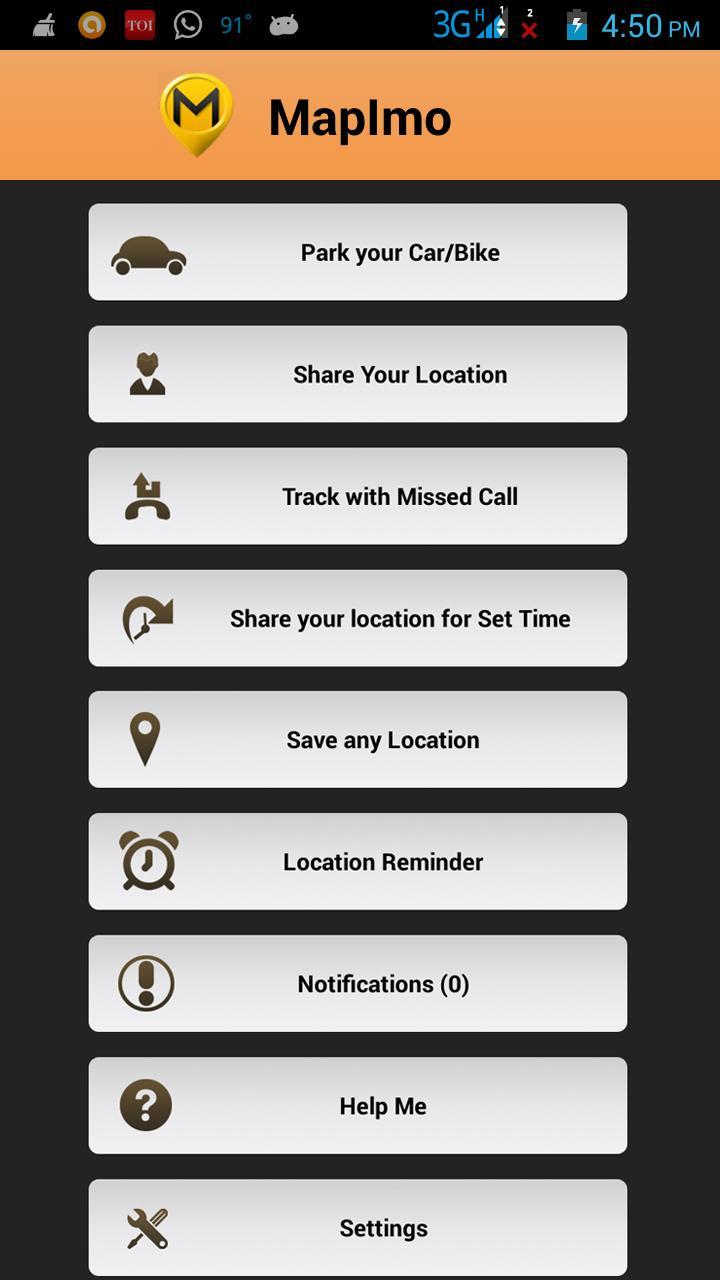Screen dimensions: 720x1280
Task: Tap the WhatsApp icon in the status bar
Action: click(x=187, y=22)
